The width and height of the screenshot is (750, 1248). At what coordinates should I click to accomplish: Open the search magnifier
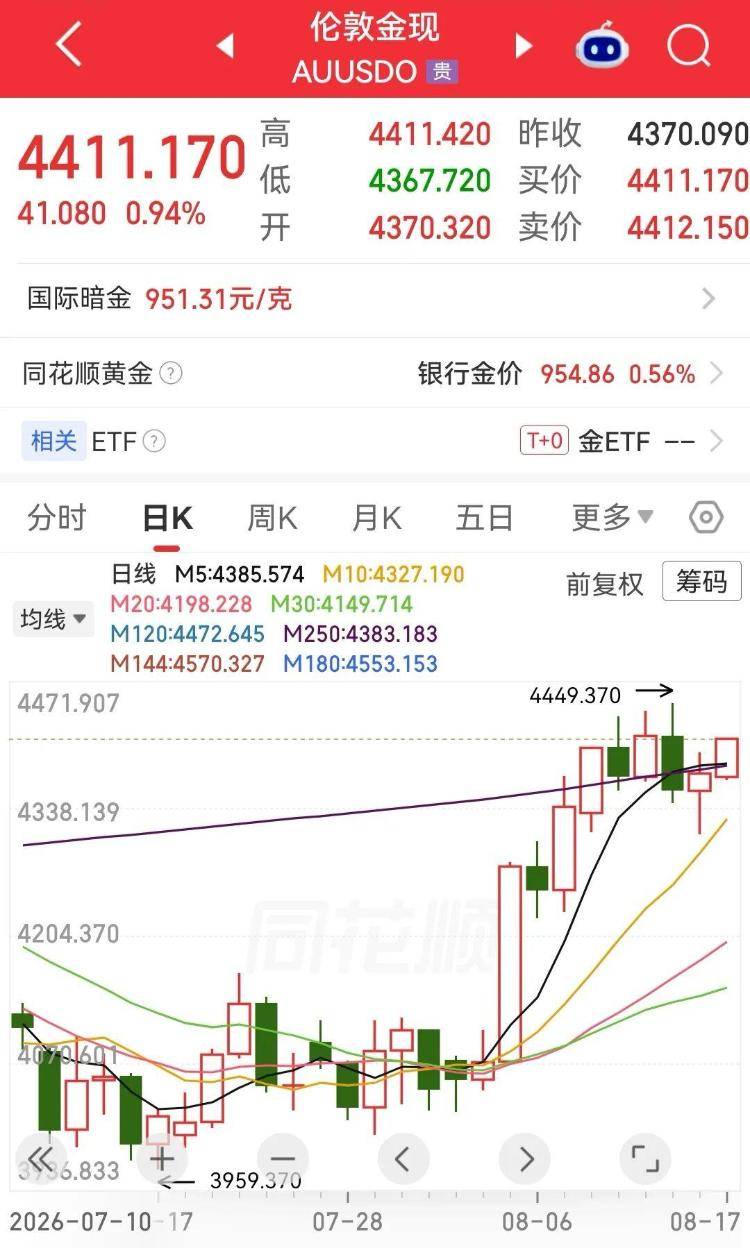point(689,45)
